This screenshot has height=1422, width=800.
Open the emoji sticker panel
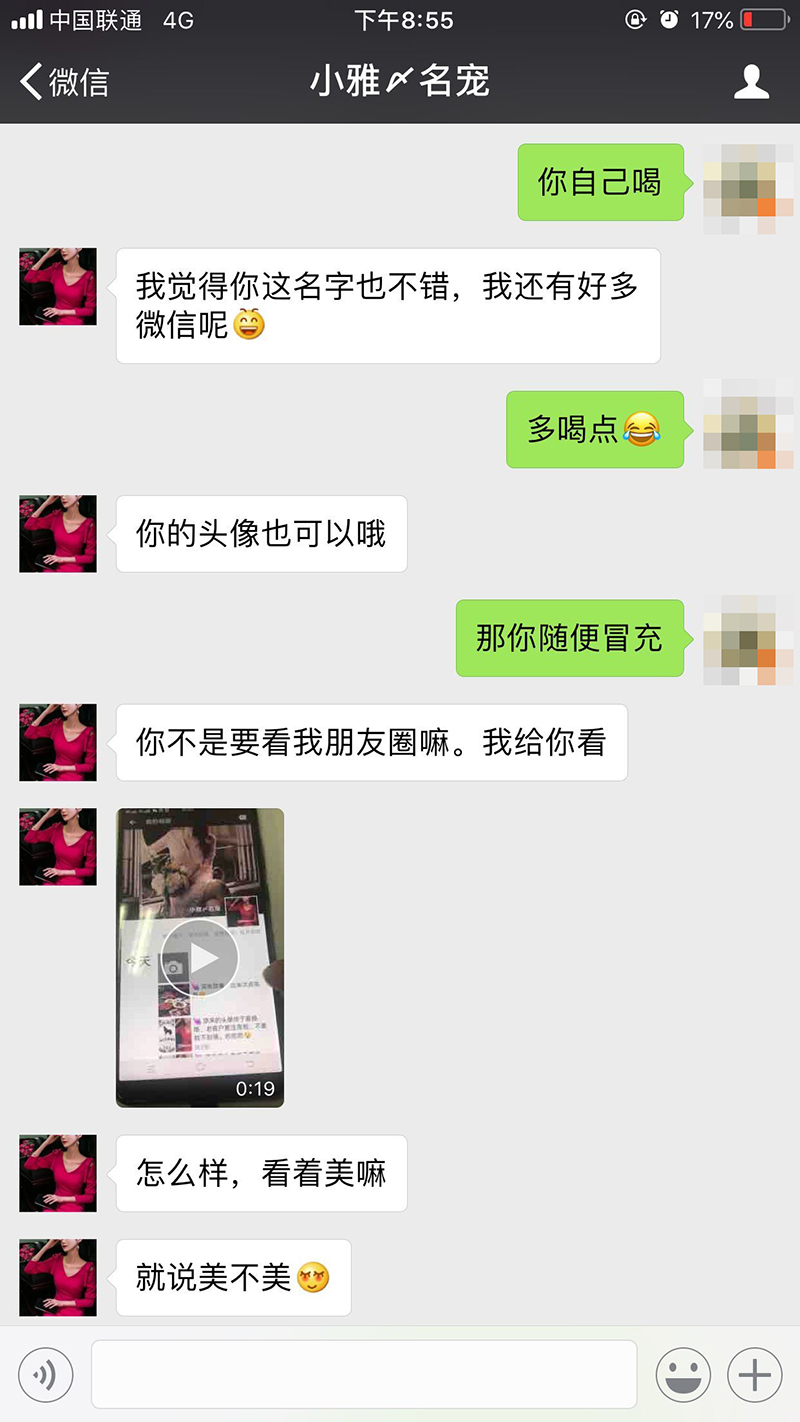point(683,1375)
